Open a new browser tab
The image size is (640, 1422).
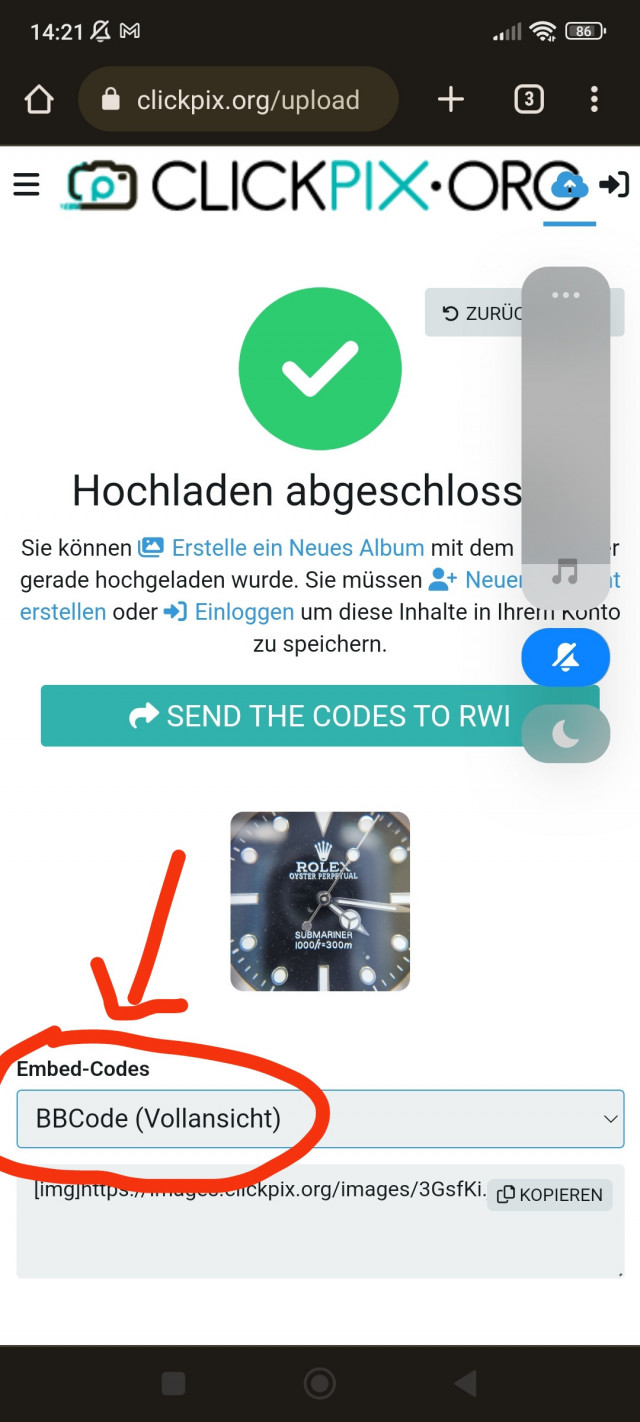(x=451, y=99)
